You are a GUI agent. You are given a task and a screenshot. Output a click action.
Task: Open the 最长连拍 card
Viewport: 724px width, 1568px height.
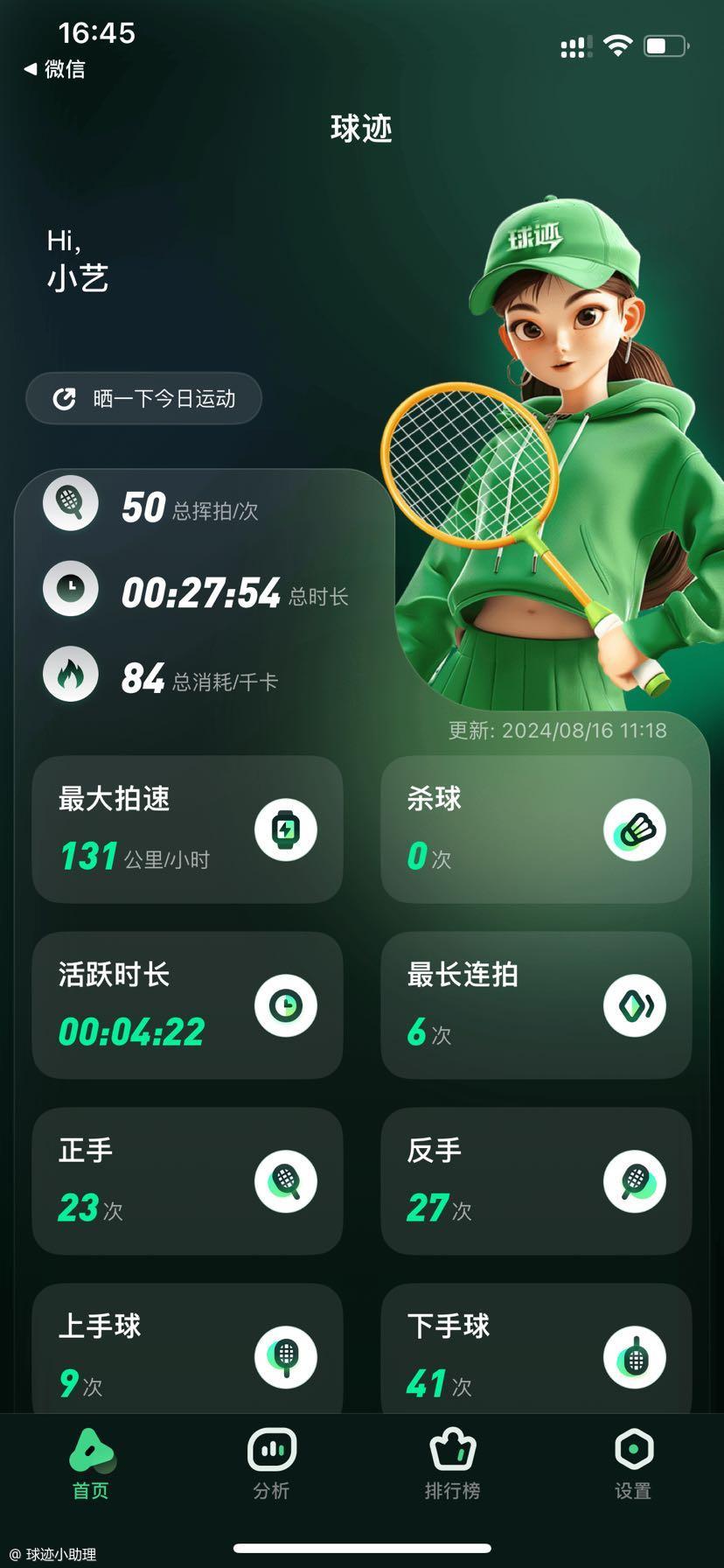536,1004
